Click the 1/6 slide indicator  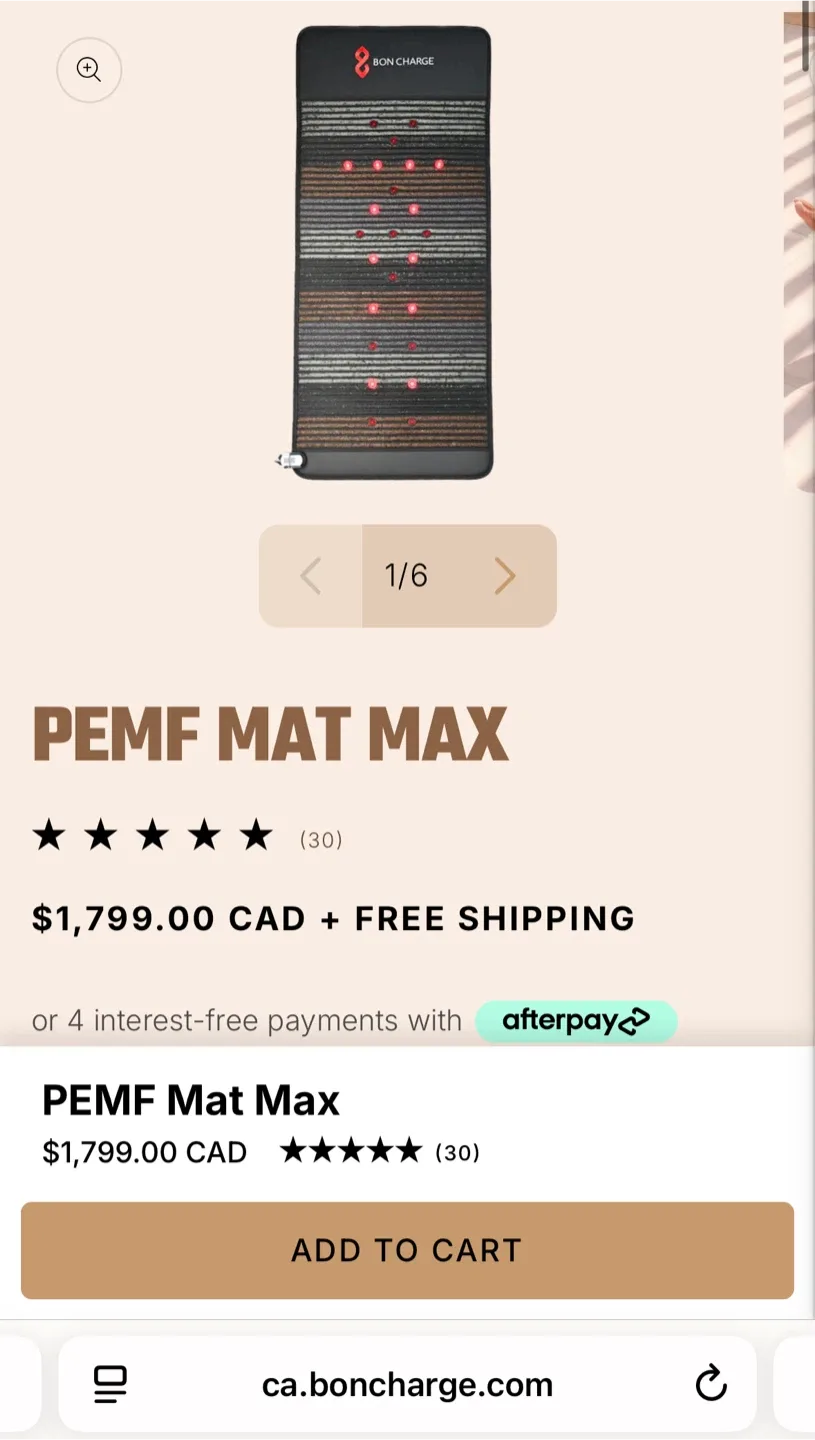click(406, 576)
